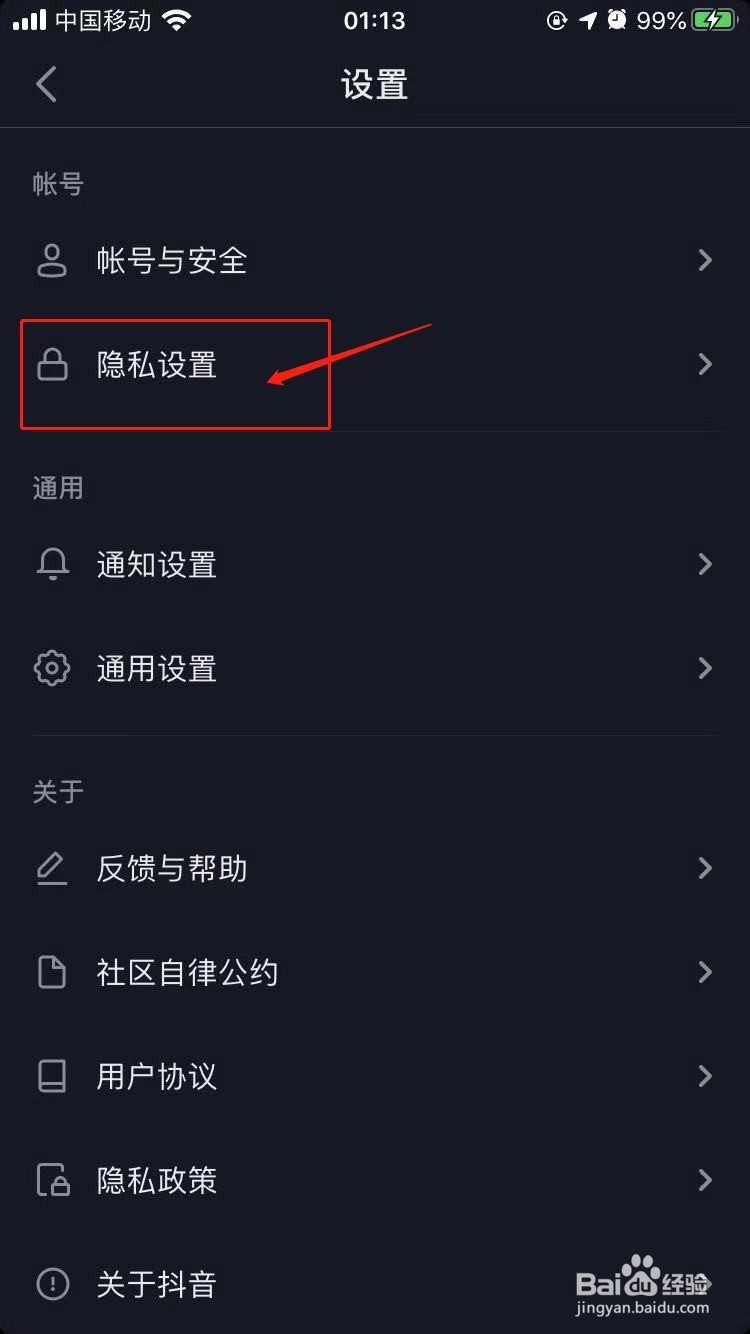Image resolution: width=750 pixels, height=1334 pixels.
Task: Click the padlock icon beside 隐私设置
Action: pyautogui.click(x=52, y=364)
